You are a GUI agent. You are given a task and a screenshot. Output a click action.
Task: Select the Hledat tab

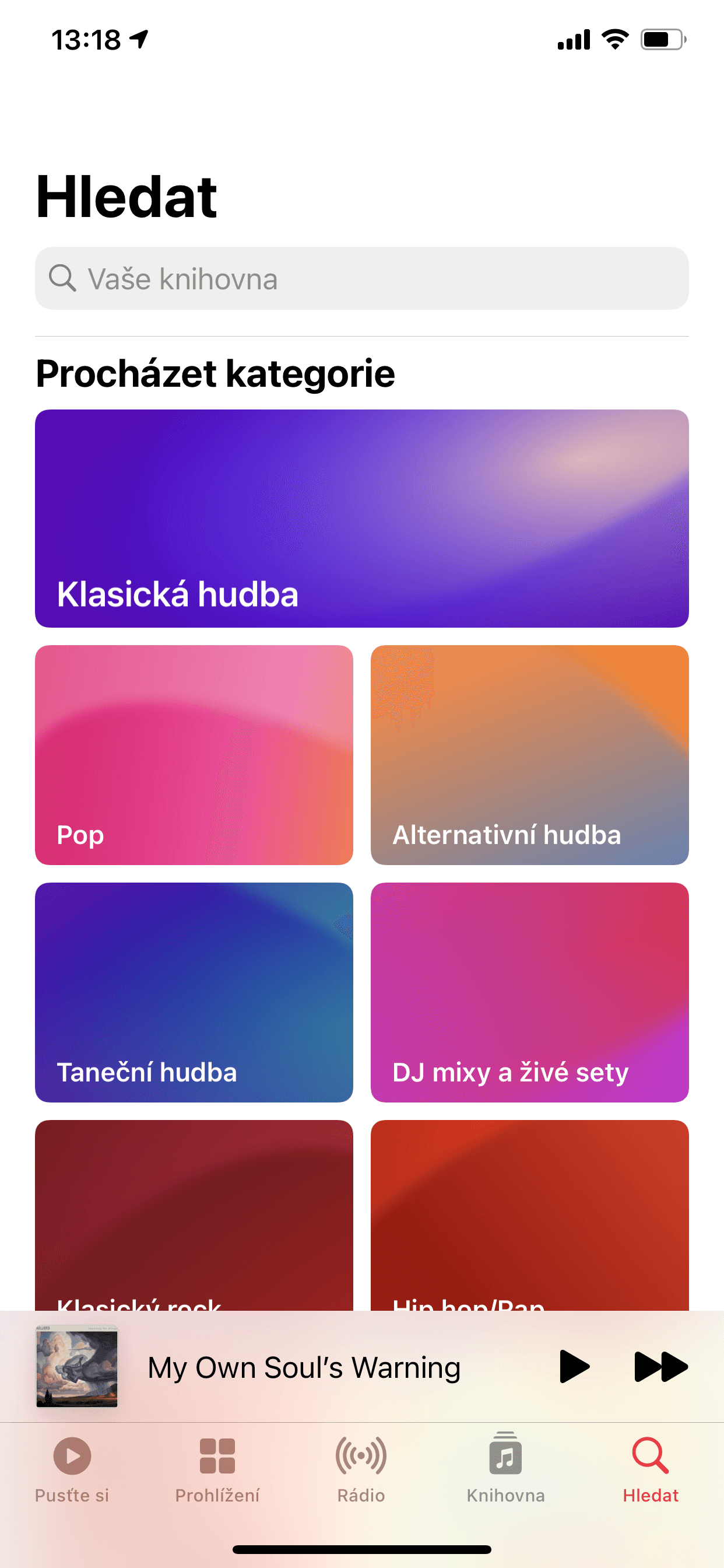click(651, 1468)
